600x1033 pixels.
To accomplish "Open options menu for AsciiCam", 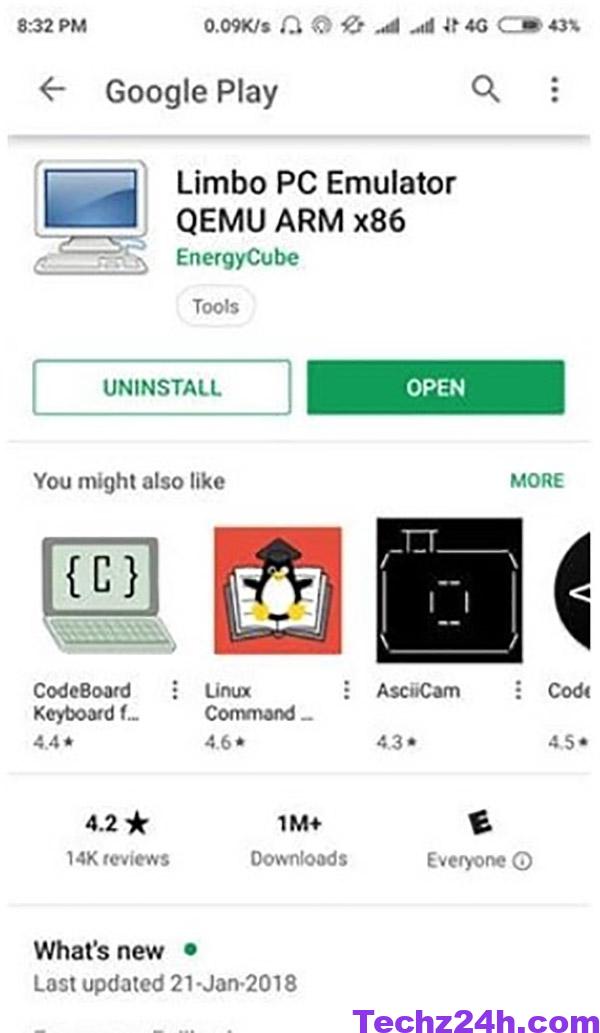I will pos(518,690).
